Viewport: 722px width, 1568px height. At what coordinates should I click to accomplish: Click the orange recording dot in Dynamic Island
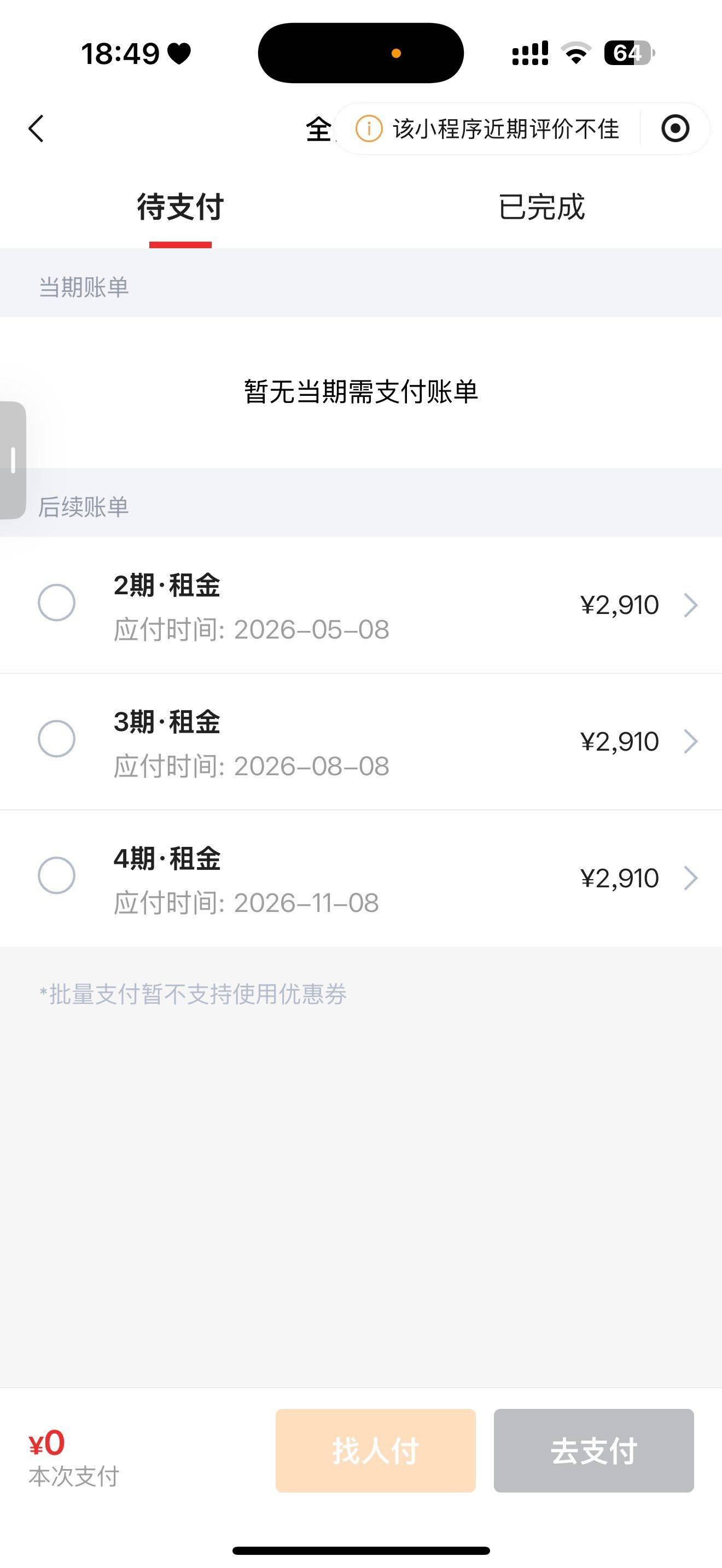[x=397, y=54]
